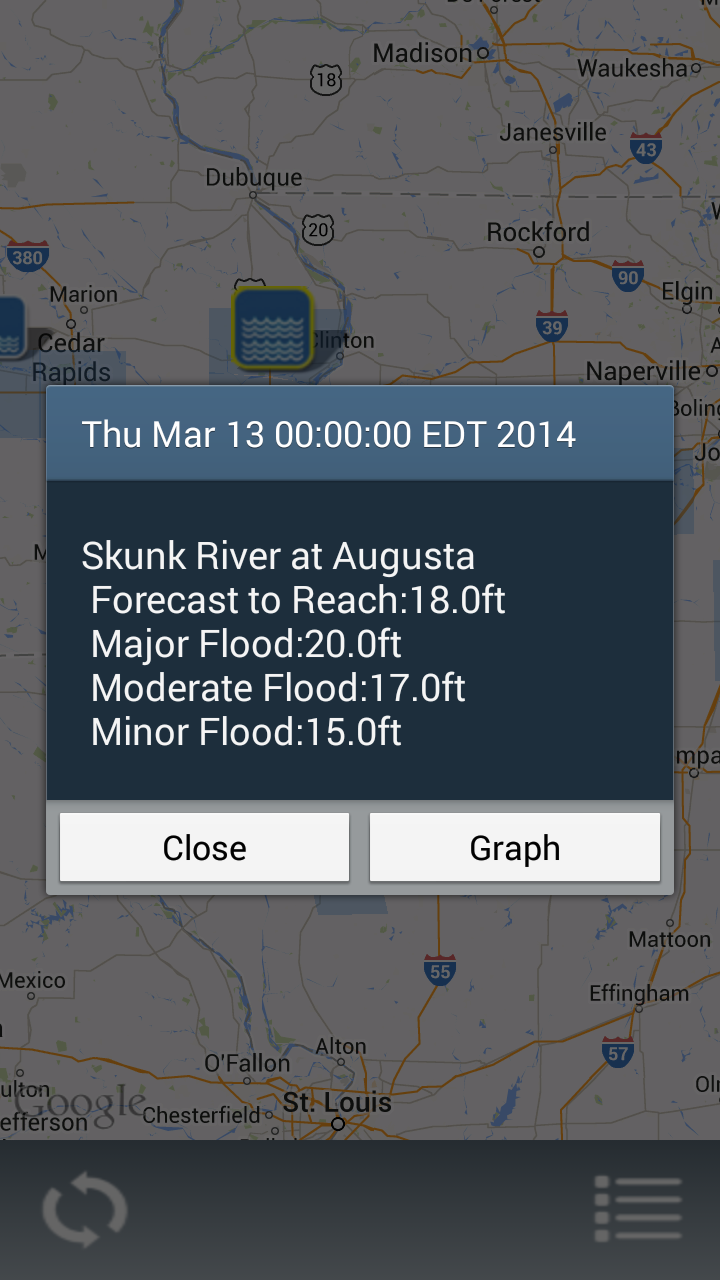
Task: Select the Interstate 380 shield near Marion
Action: (28, 255)
